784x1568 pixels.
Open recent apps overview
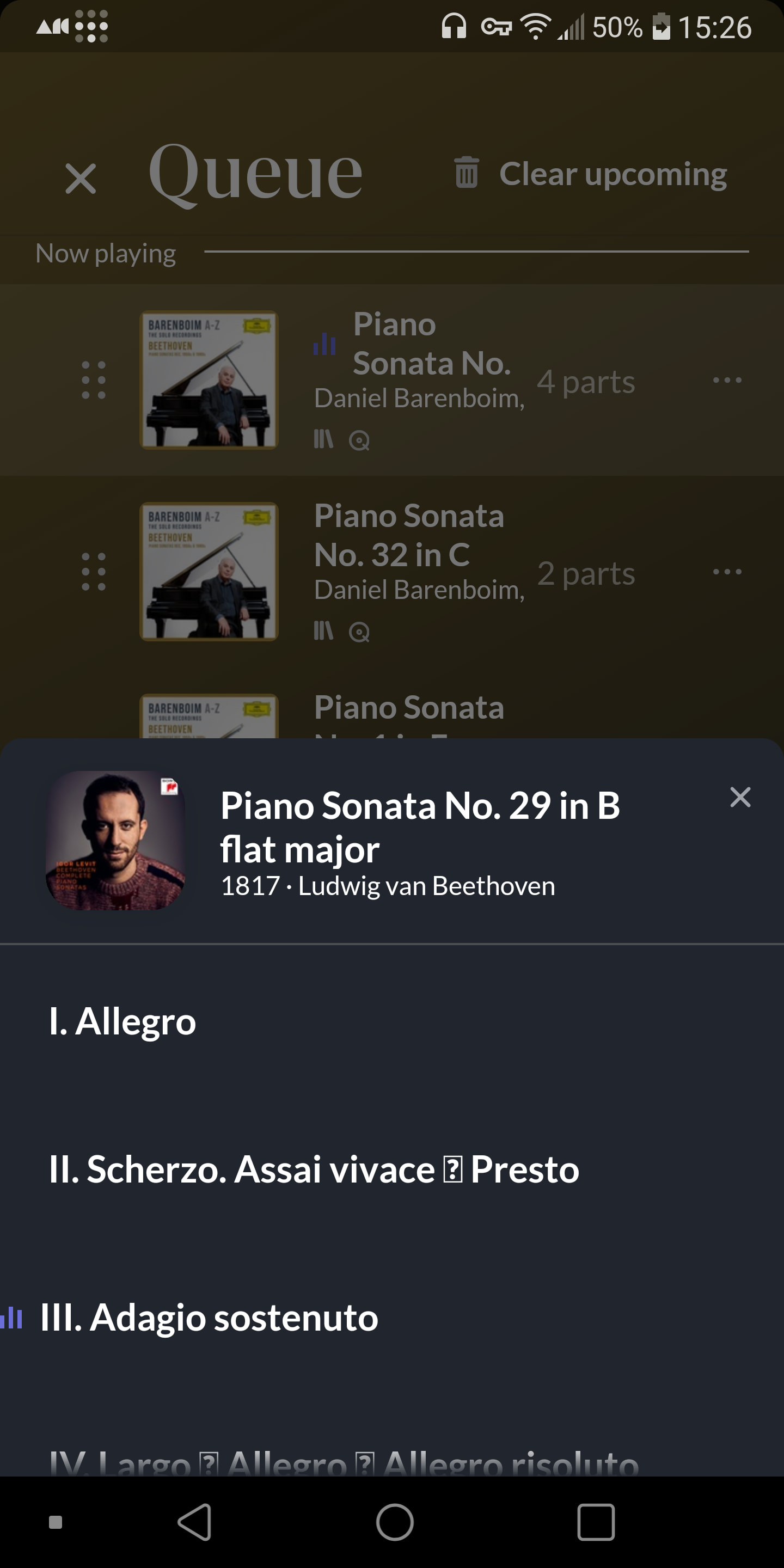click(595, 1522)
